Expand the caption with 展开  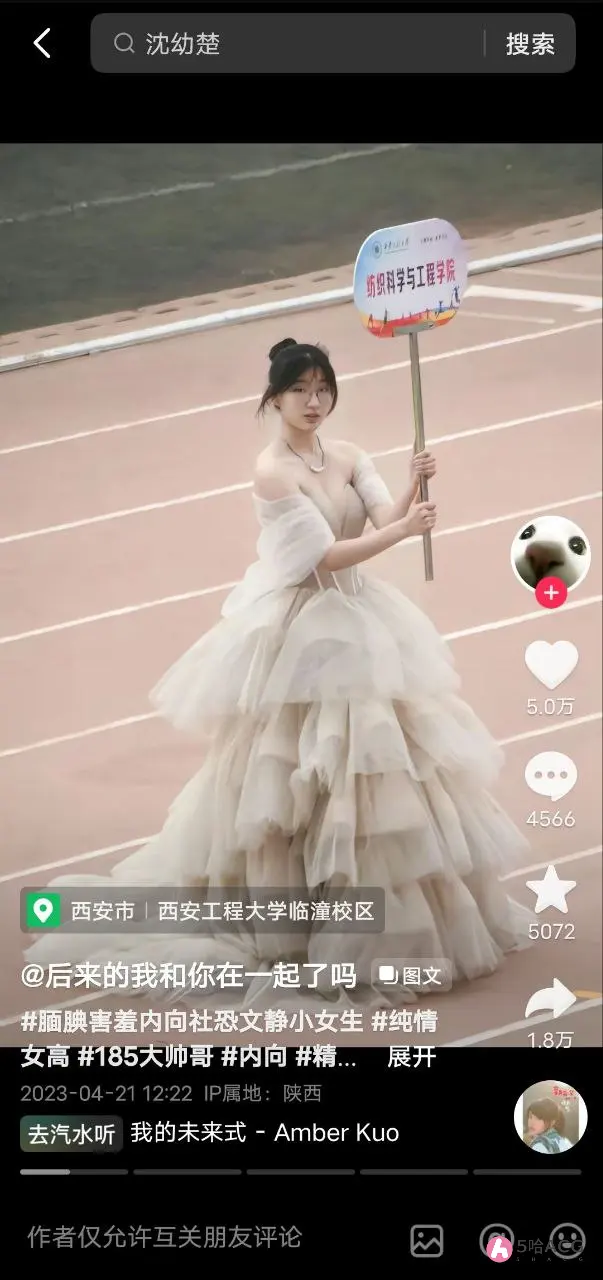(x=412, y=1057)
